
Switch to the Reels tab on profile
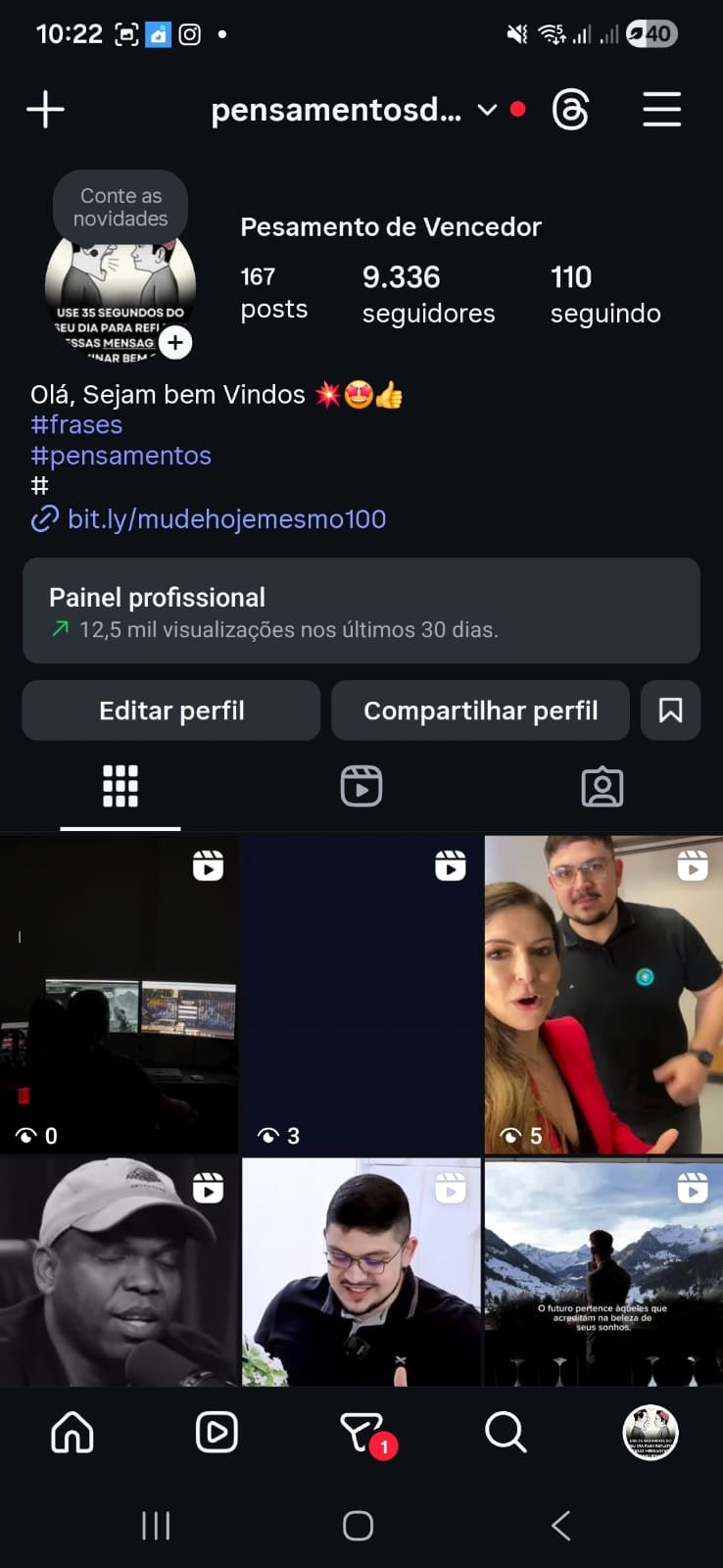click(361, 786)
